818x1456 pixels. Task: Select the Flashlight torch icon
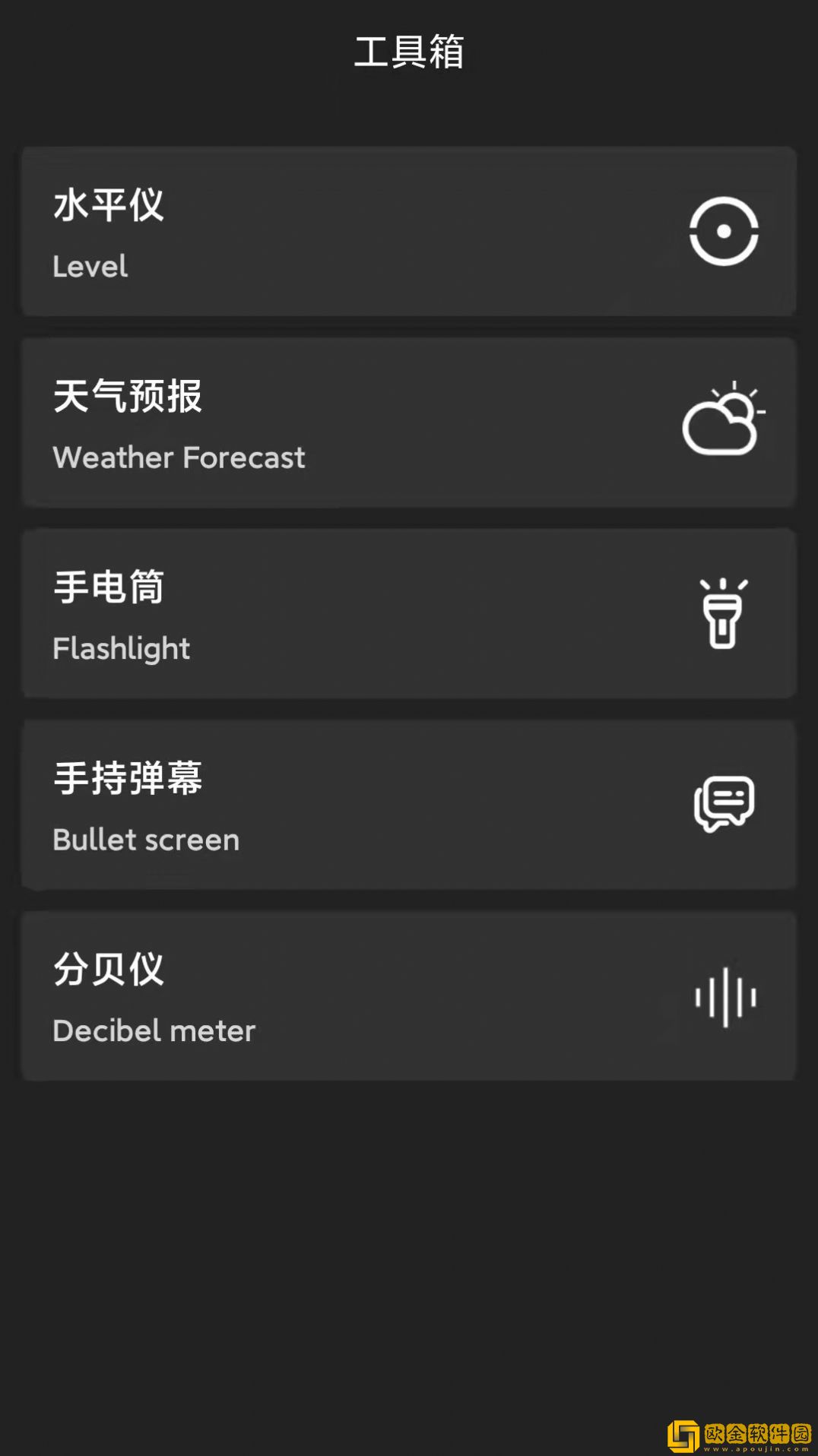(722, 623)
